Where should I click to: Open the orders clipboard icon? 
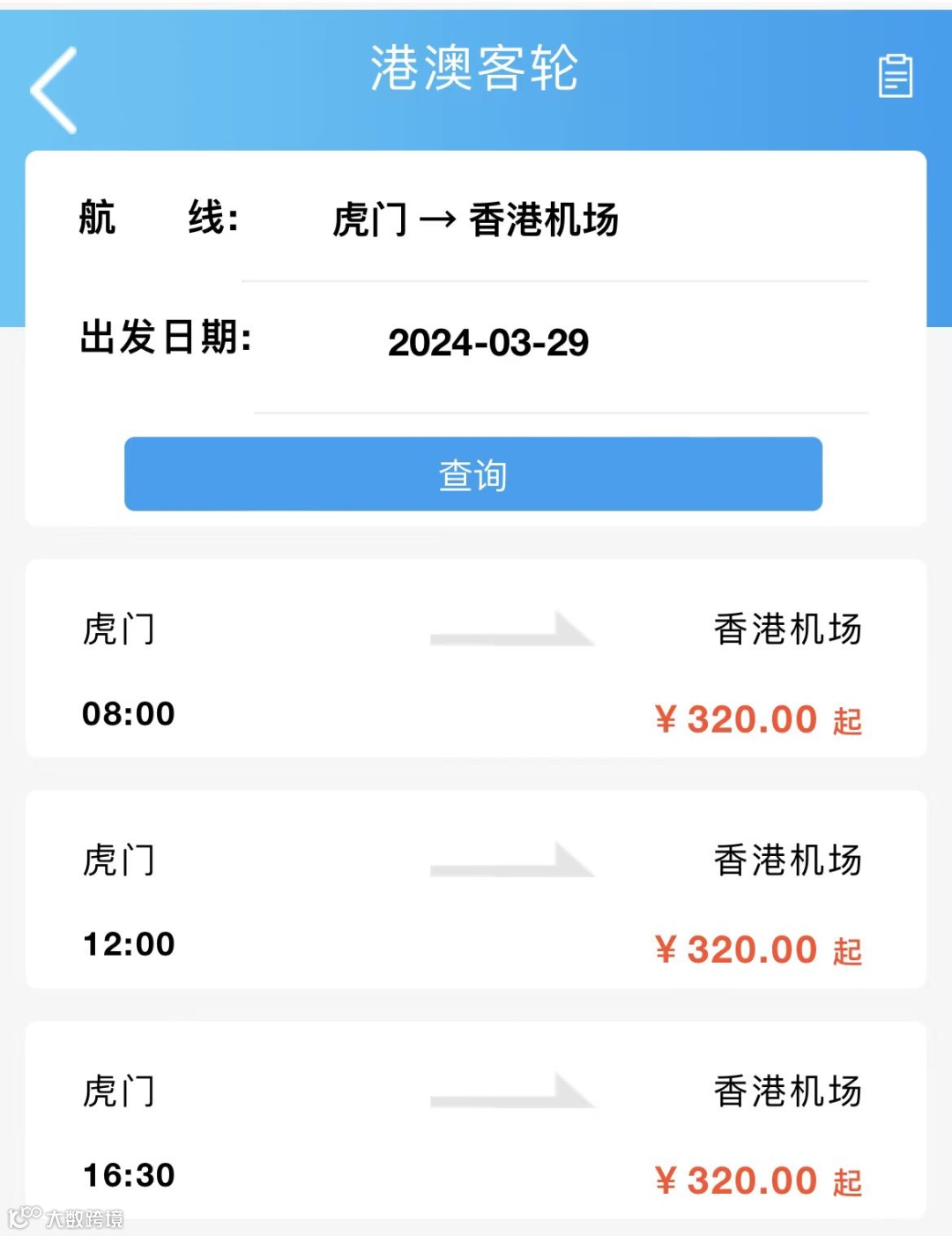pos(895,76)
